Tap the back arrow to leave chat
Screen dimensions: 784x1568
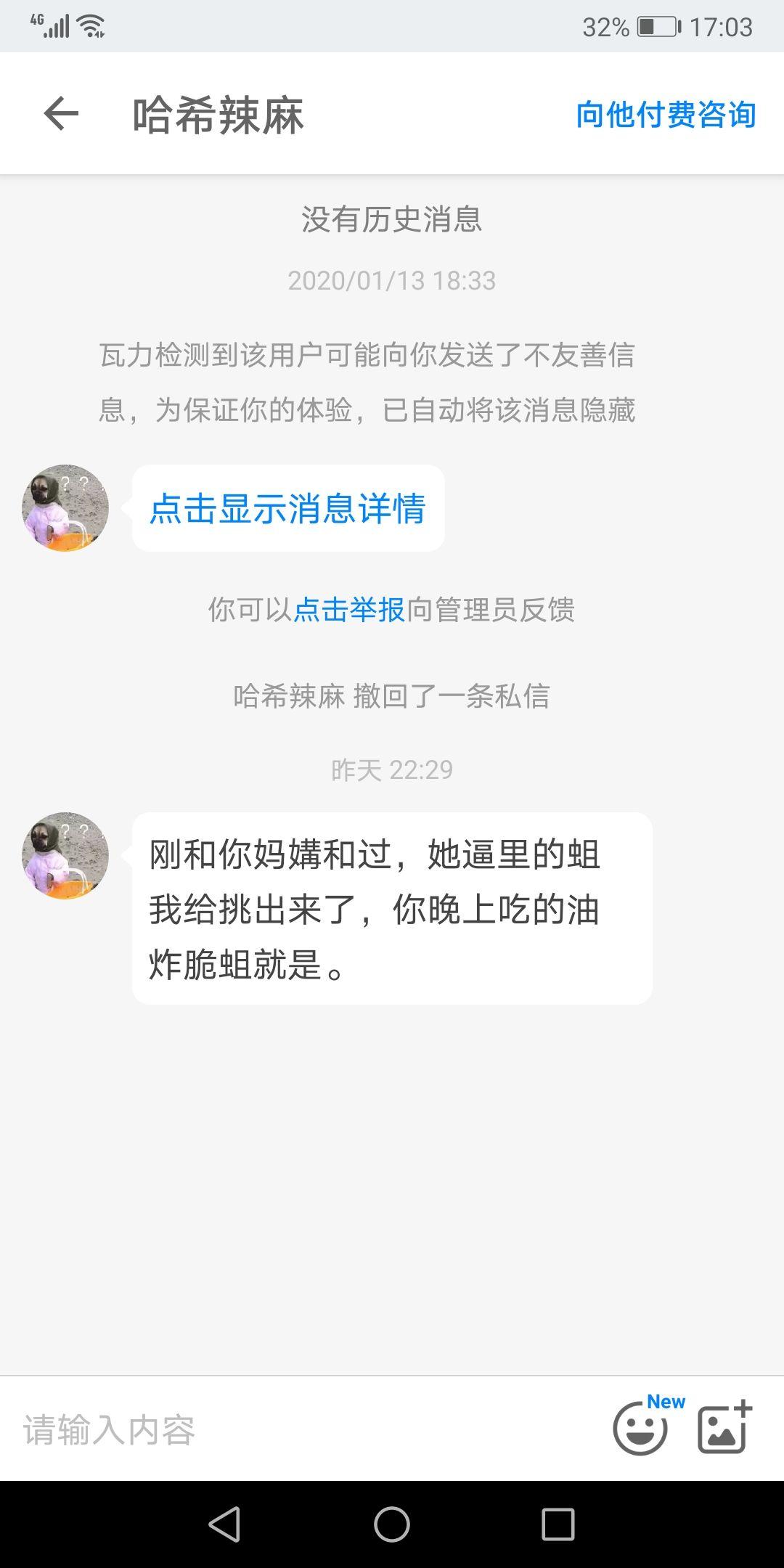(x=61, y=113)
